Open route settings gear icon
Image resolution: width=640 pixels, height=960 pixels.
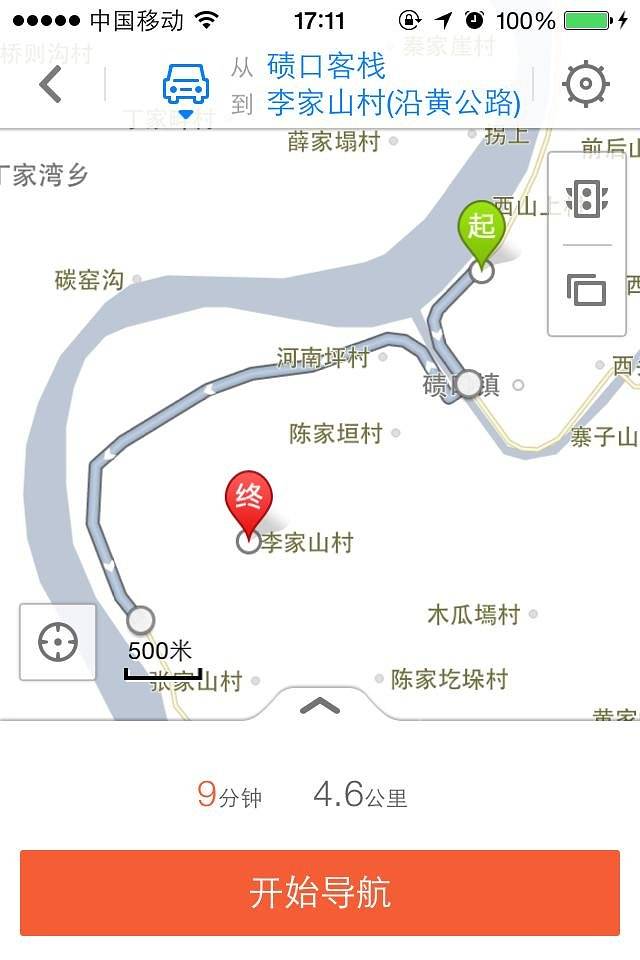click(587, 85)
